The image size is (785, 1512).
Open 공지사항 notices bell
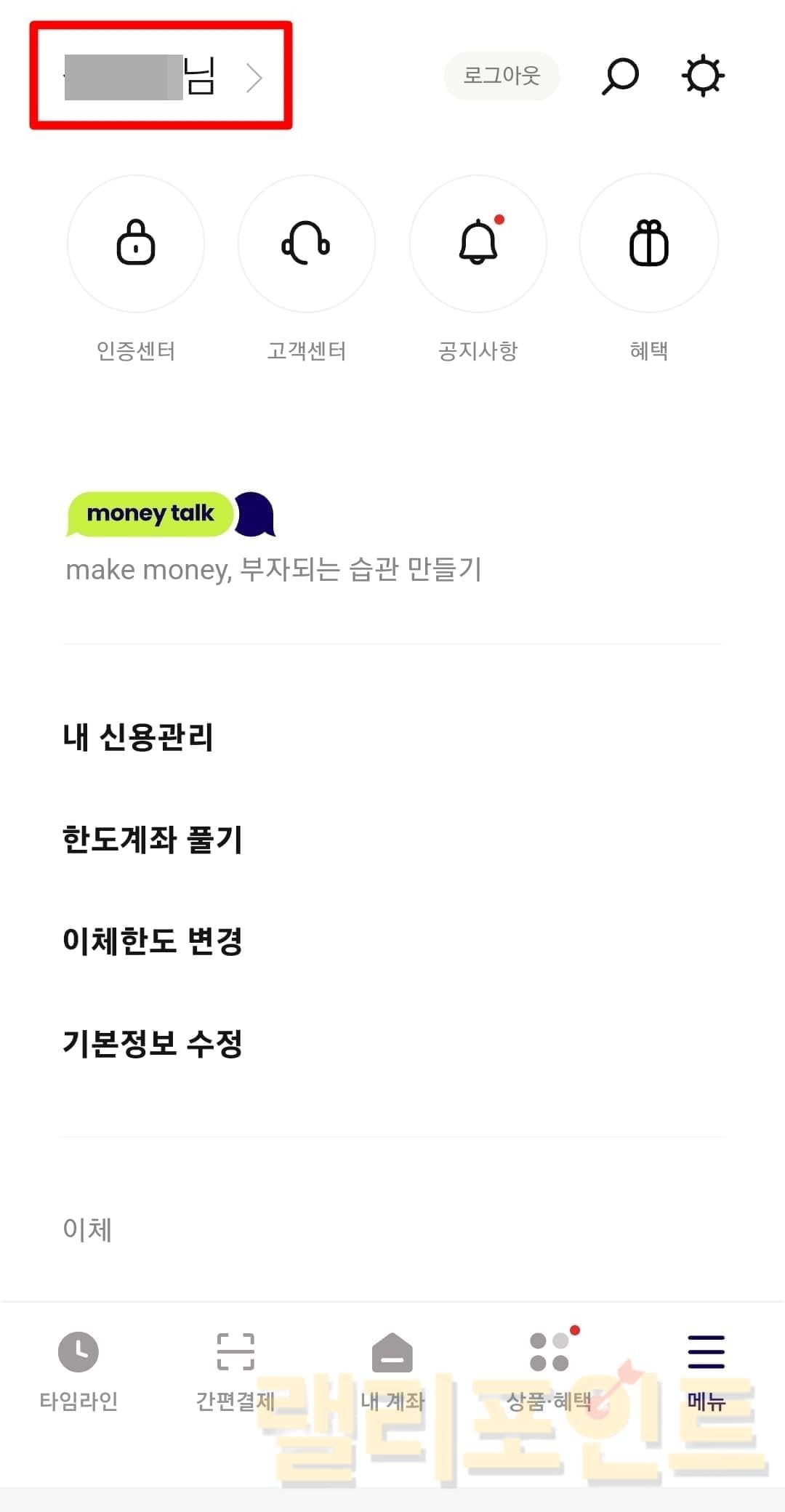coord(478,244)
